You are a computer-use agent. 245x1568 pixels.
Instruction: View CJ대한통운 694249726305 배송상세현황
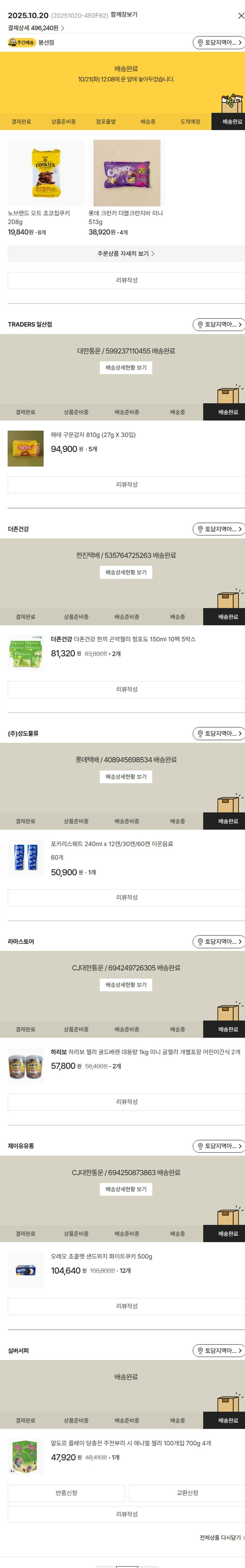(125, 985)
